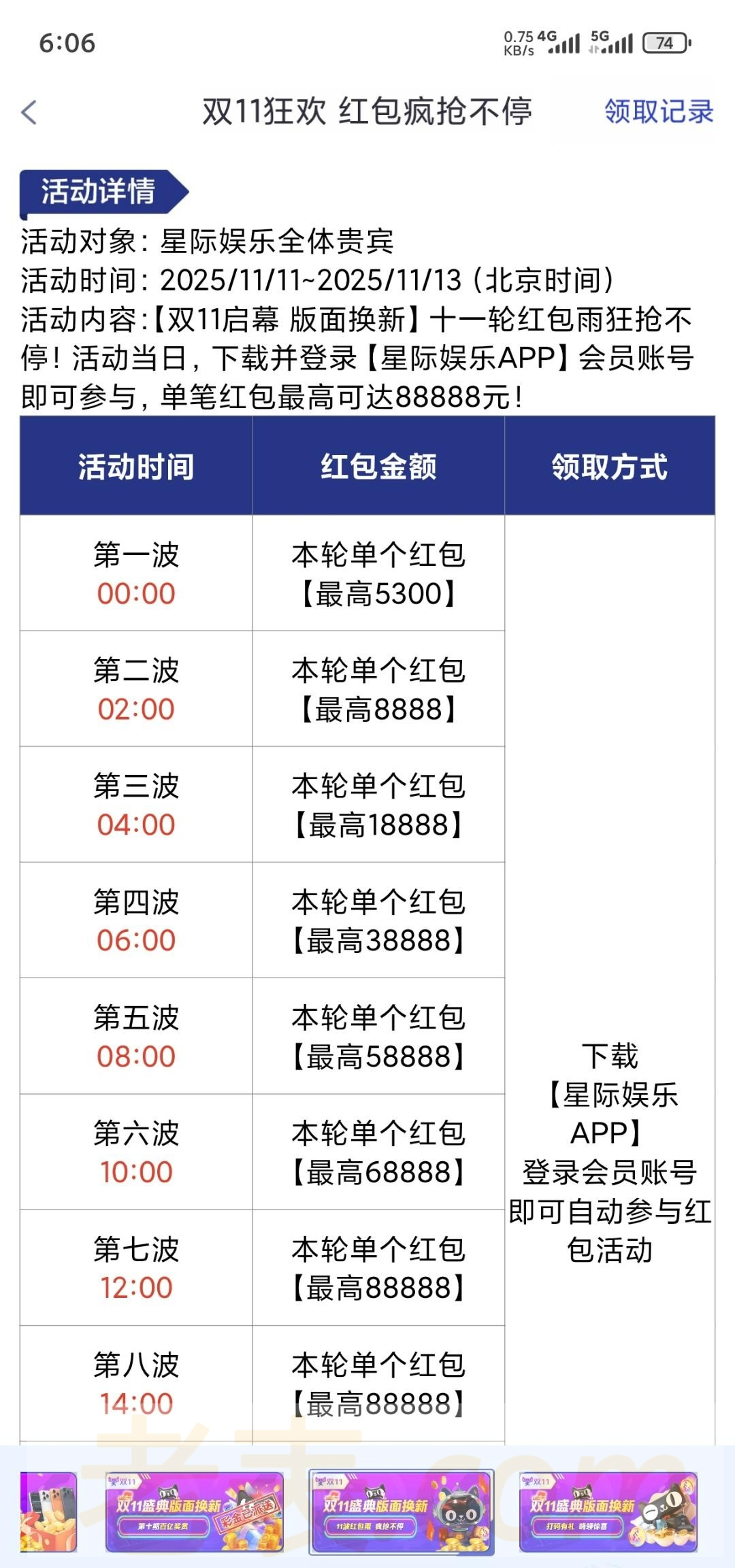Open the 打码有礼 畅领惊喜 banner
The height and width of the screenshot is (1568, 735).
608,1512
